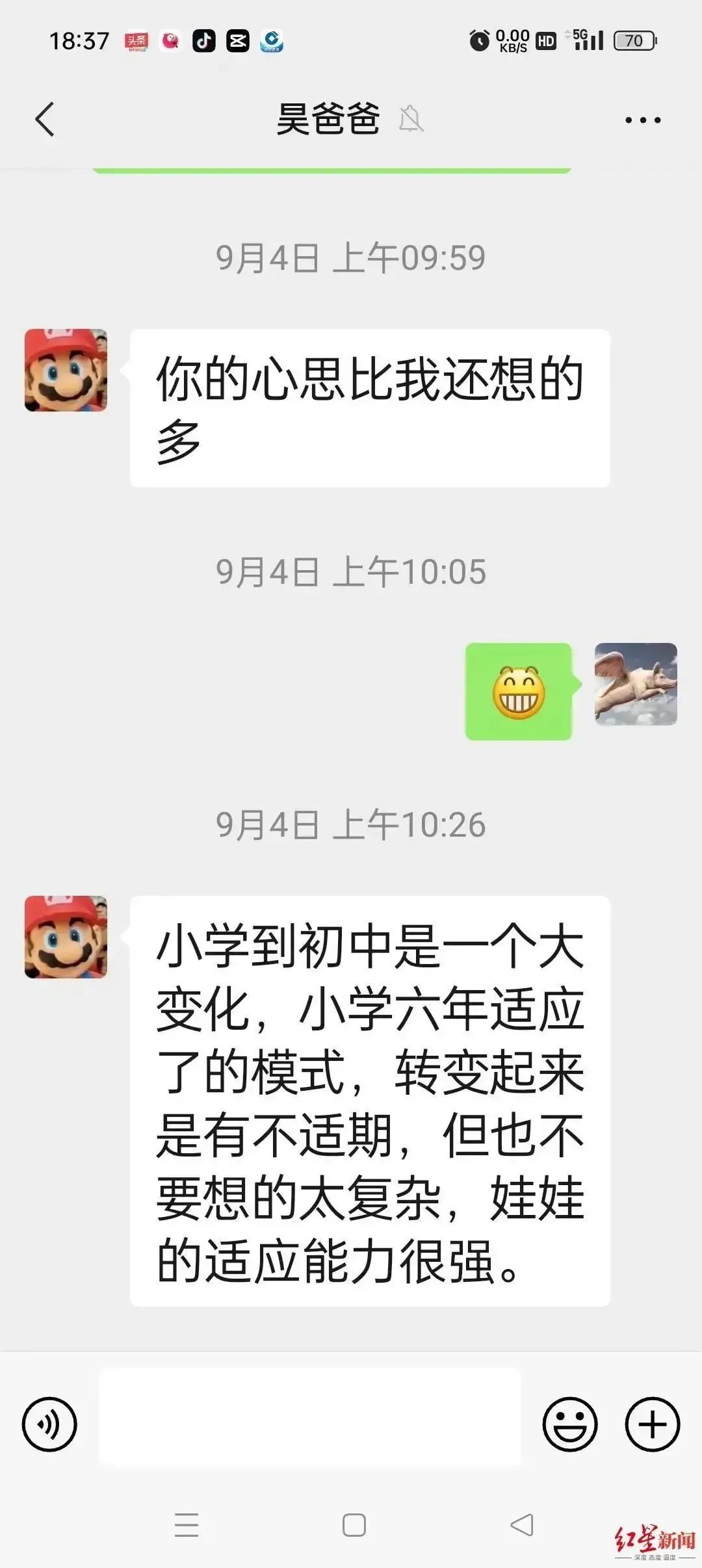Tap the system back triangle button
This screenshot has height=1568, width=702.
point(522,1525)
